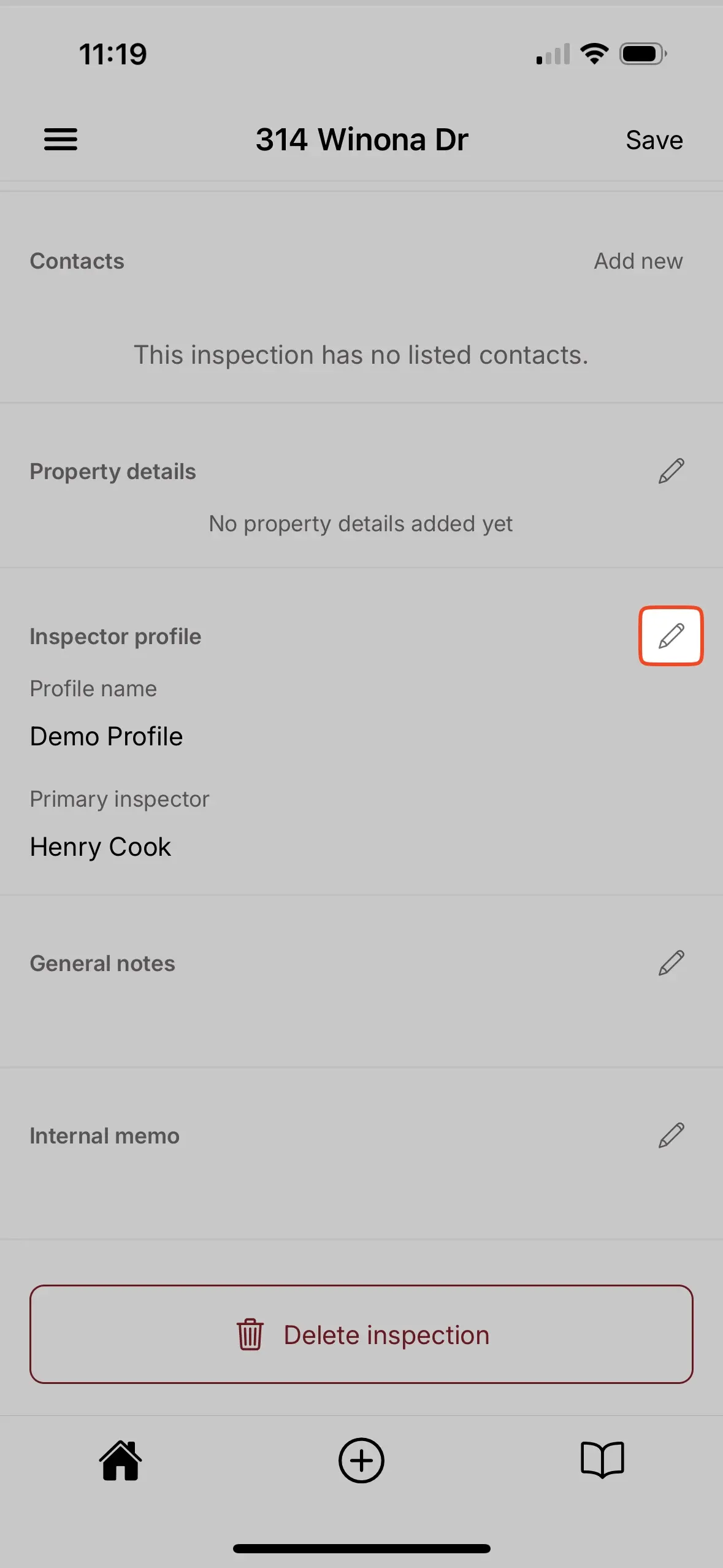Add a new contact to the inspection

(x=638, y=261)
